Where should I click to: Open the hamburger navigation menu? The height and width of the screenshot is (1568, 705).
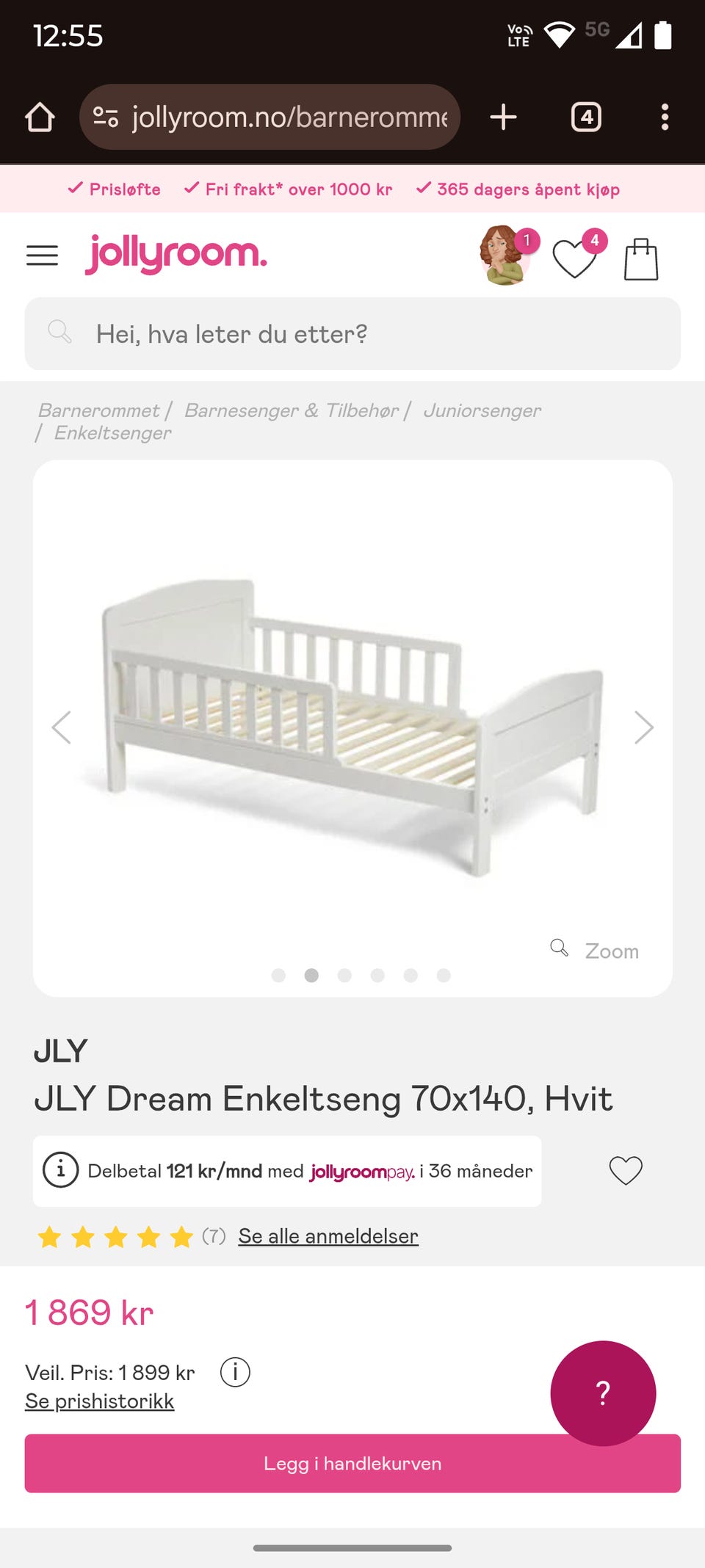click(42, 255)
